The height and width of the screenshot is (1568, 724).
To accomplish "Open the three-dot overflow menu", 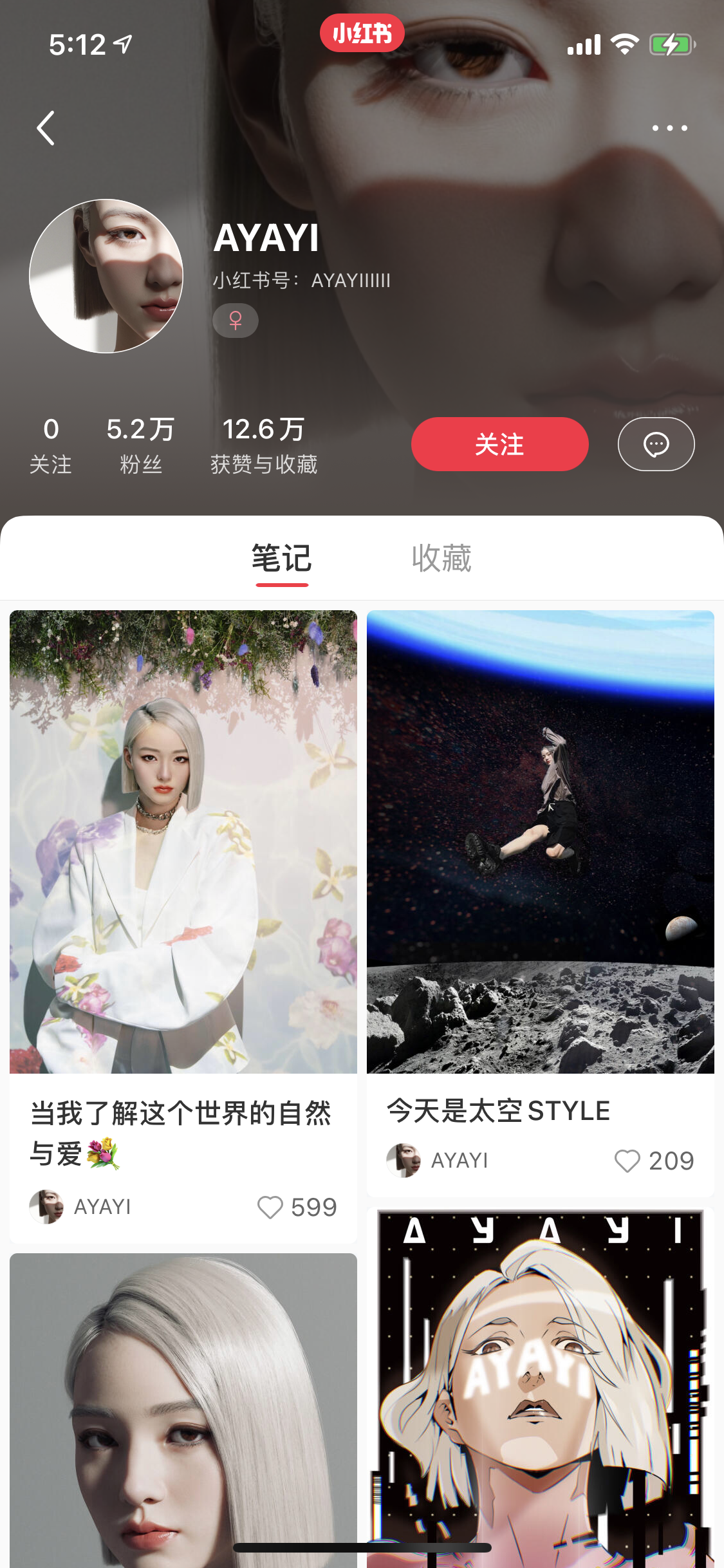I will tap(669, 128).
